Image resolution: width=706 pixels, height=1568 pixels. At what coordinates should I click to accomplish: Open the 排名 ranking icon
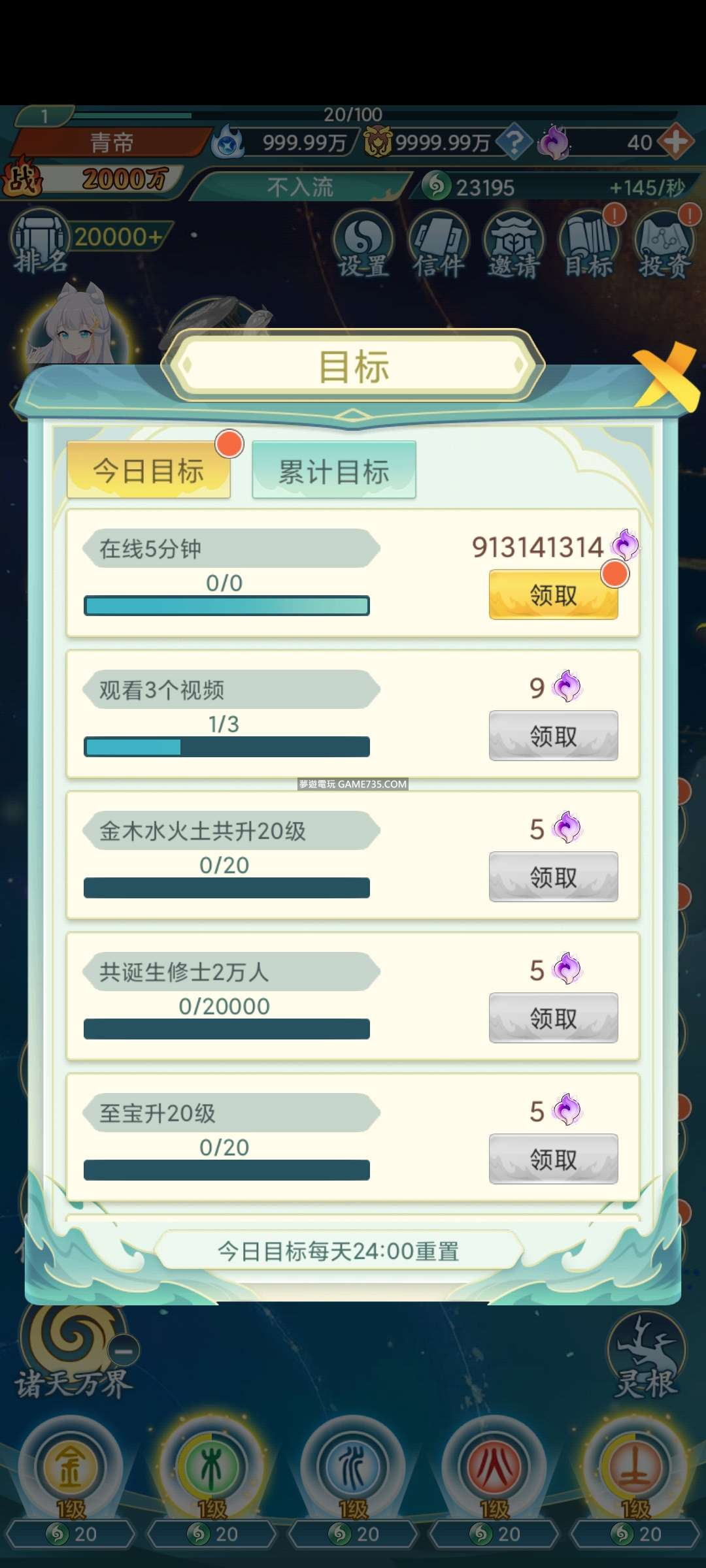pos(41,242)
